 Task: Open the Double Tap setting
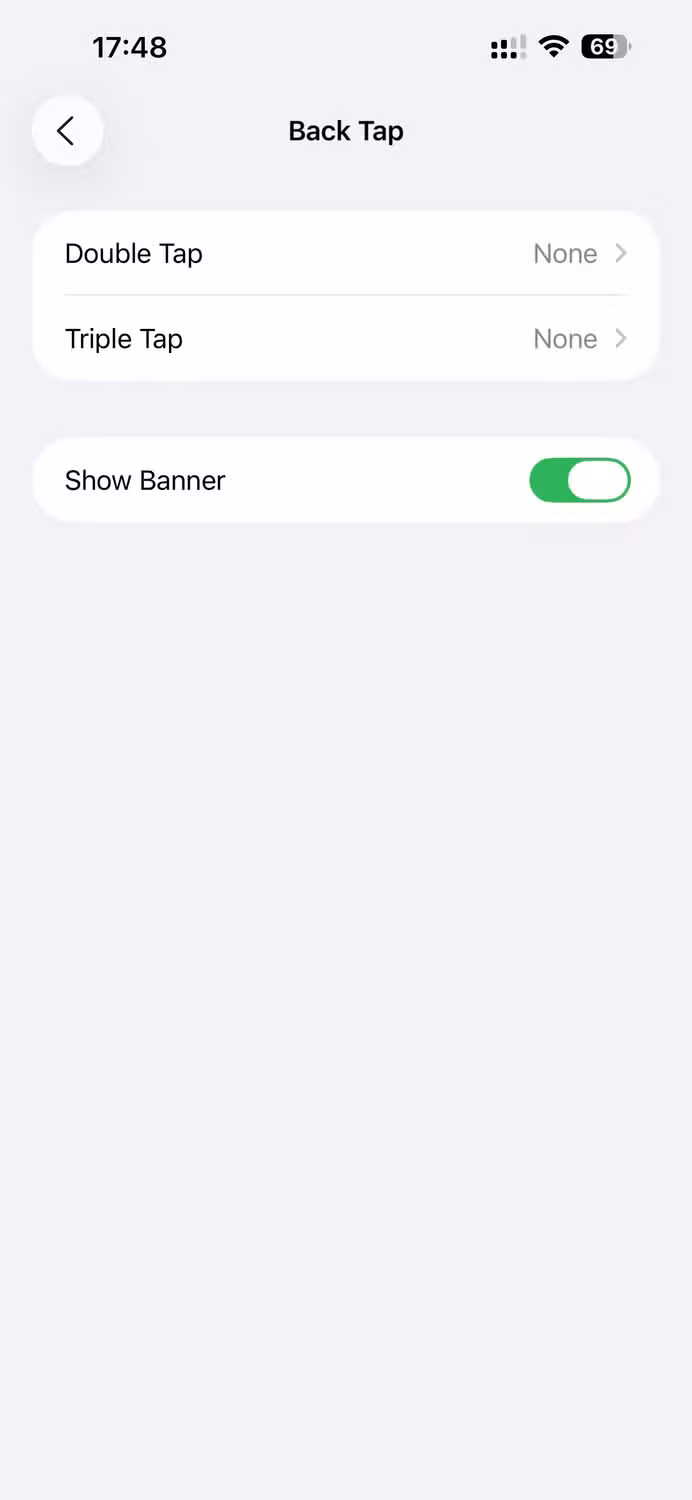tap(345, 254)
